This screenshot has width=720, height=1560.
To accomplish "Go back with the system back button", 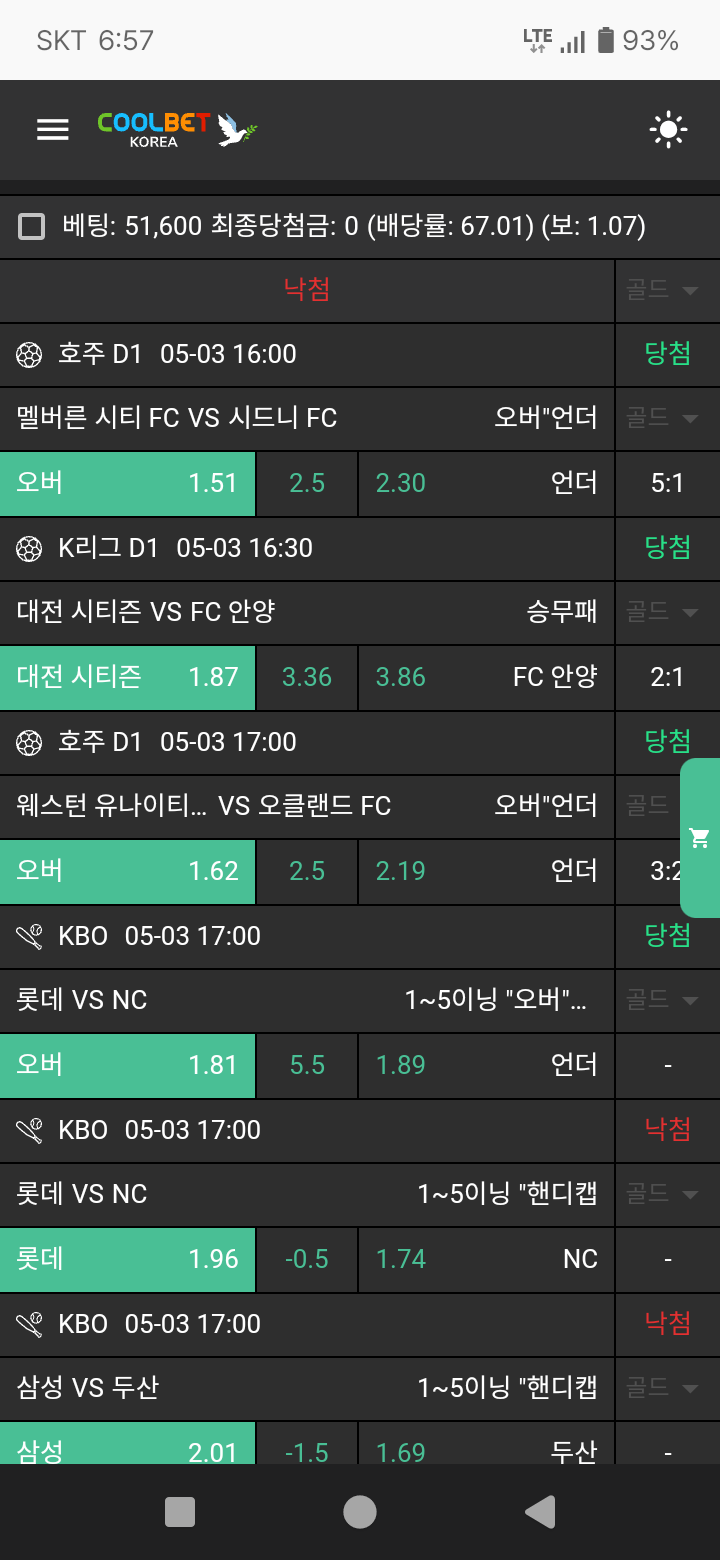I will (x=540, y=1512).
